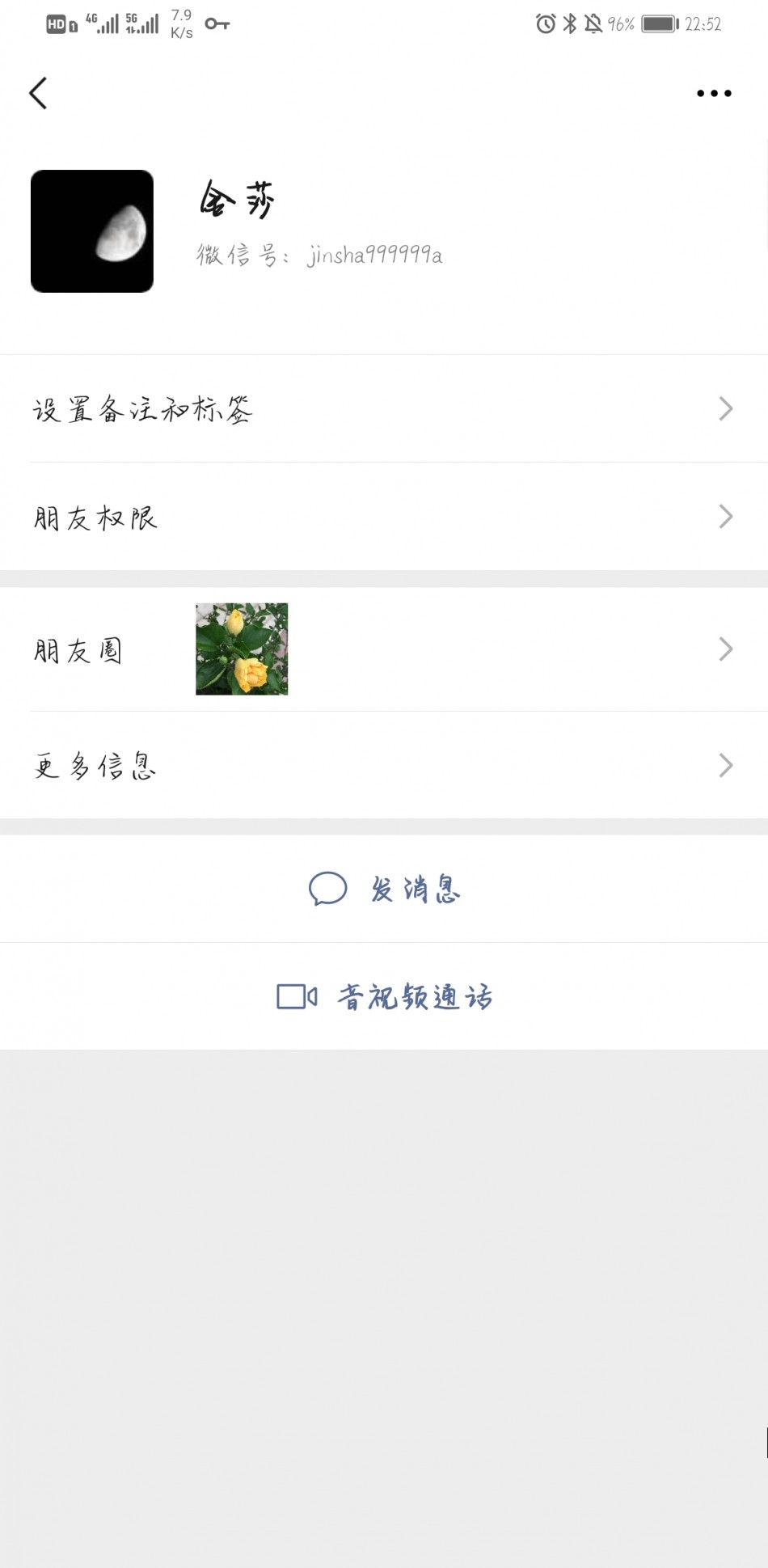Start 音视频通话 call
768x1568 pixels.
click(384, 996)
